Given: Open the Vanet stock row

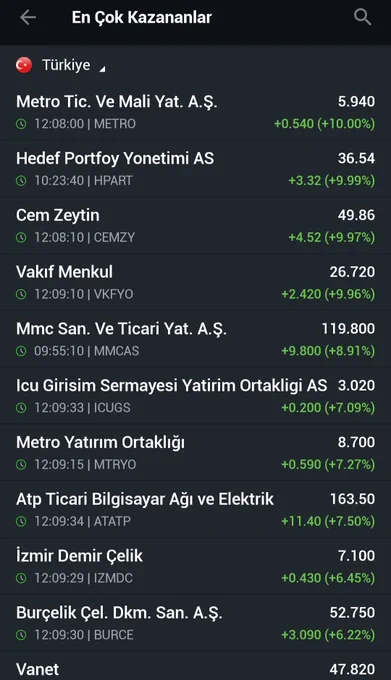Looking at the screenshot, I should coord(196,666).
